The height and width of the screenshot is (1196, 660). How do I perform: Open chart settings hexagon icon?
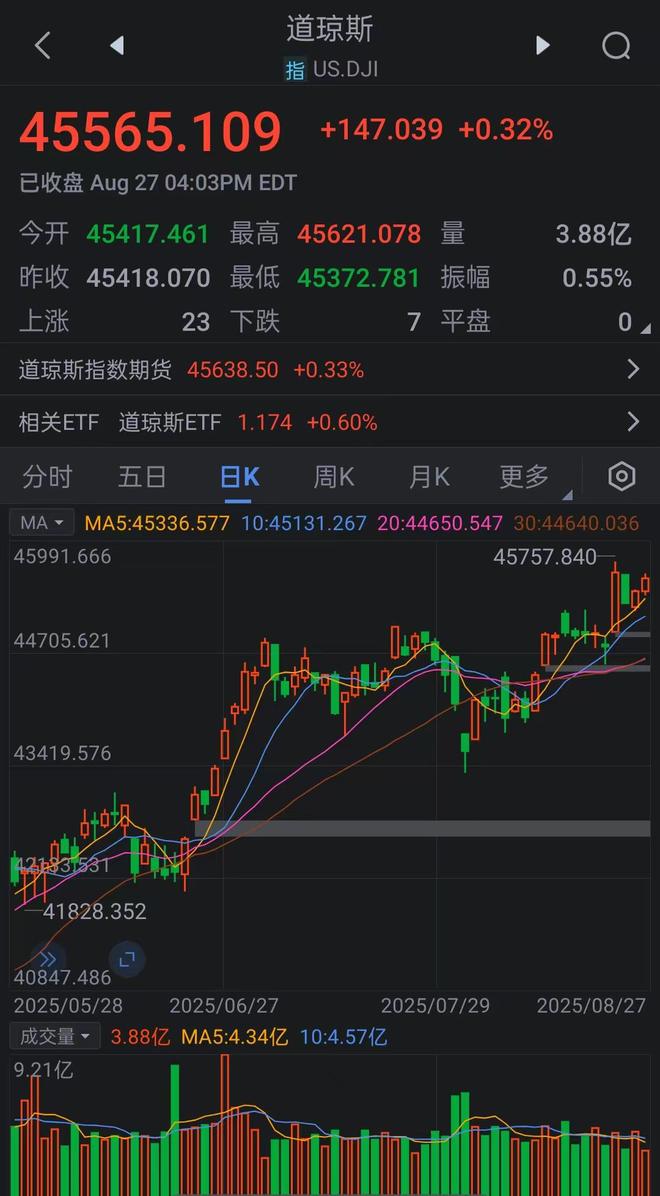click(x=622, y=477)
